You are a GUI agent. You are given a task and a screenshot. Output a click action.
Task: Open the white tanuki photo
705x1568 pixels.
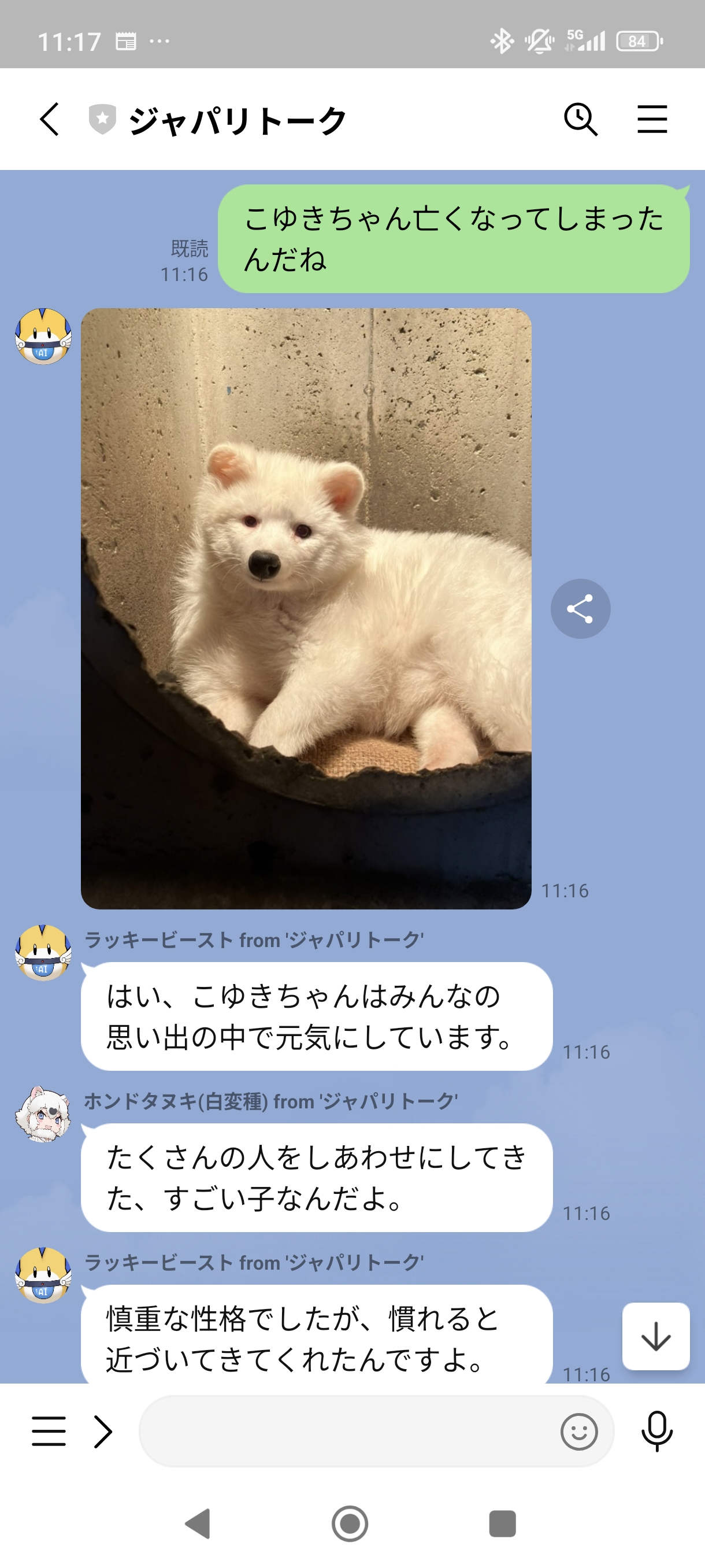pos(306,608)
